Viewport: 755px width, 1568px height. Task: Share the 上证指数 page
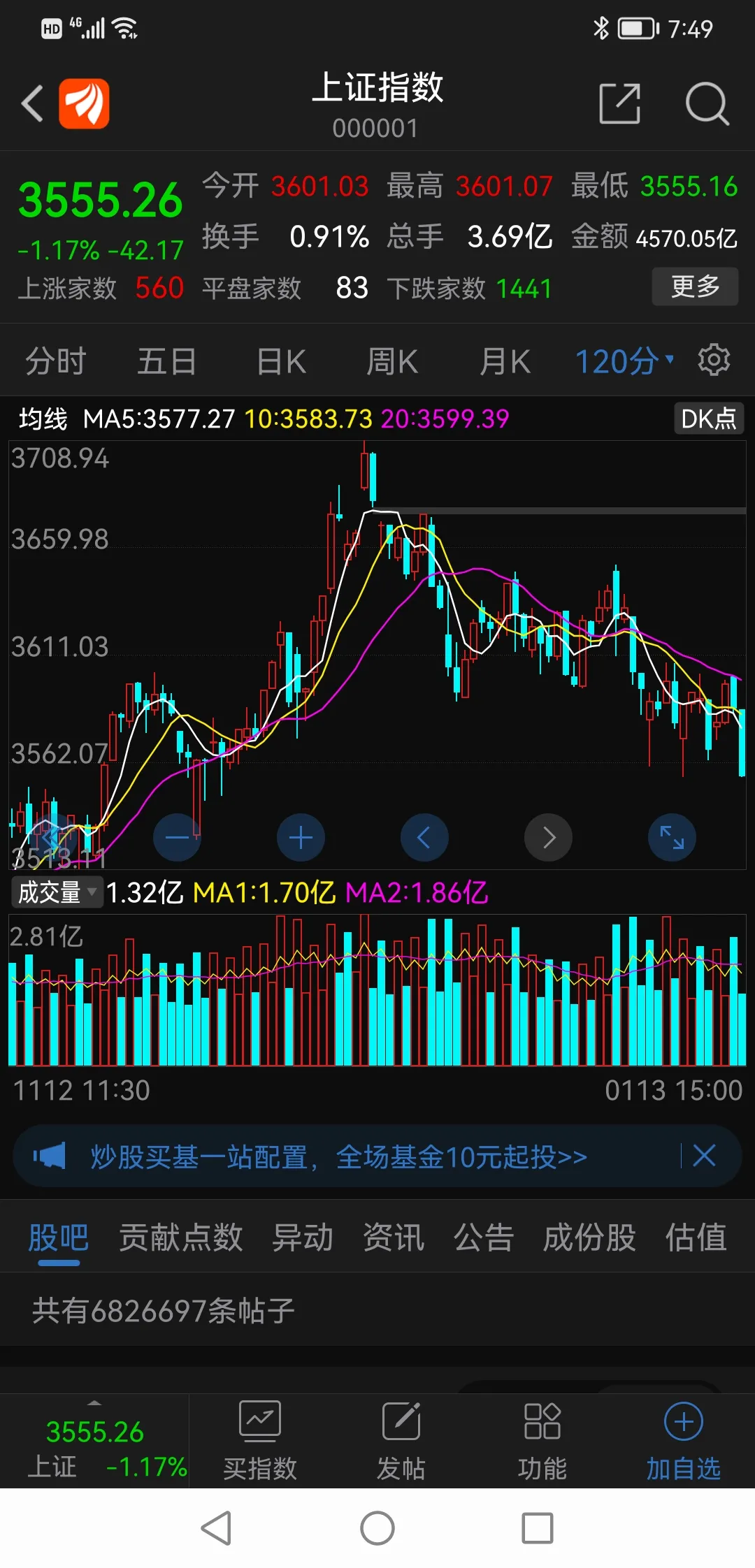click(x=619, y=103)
